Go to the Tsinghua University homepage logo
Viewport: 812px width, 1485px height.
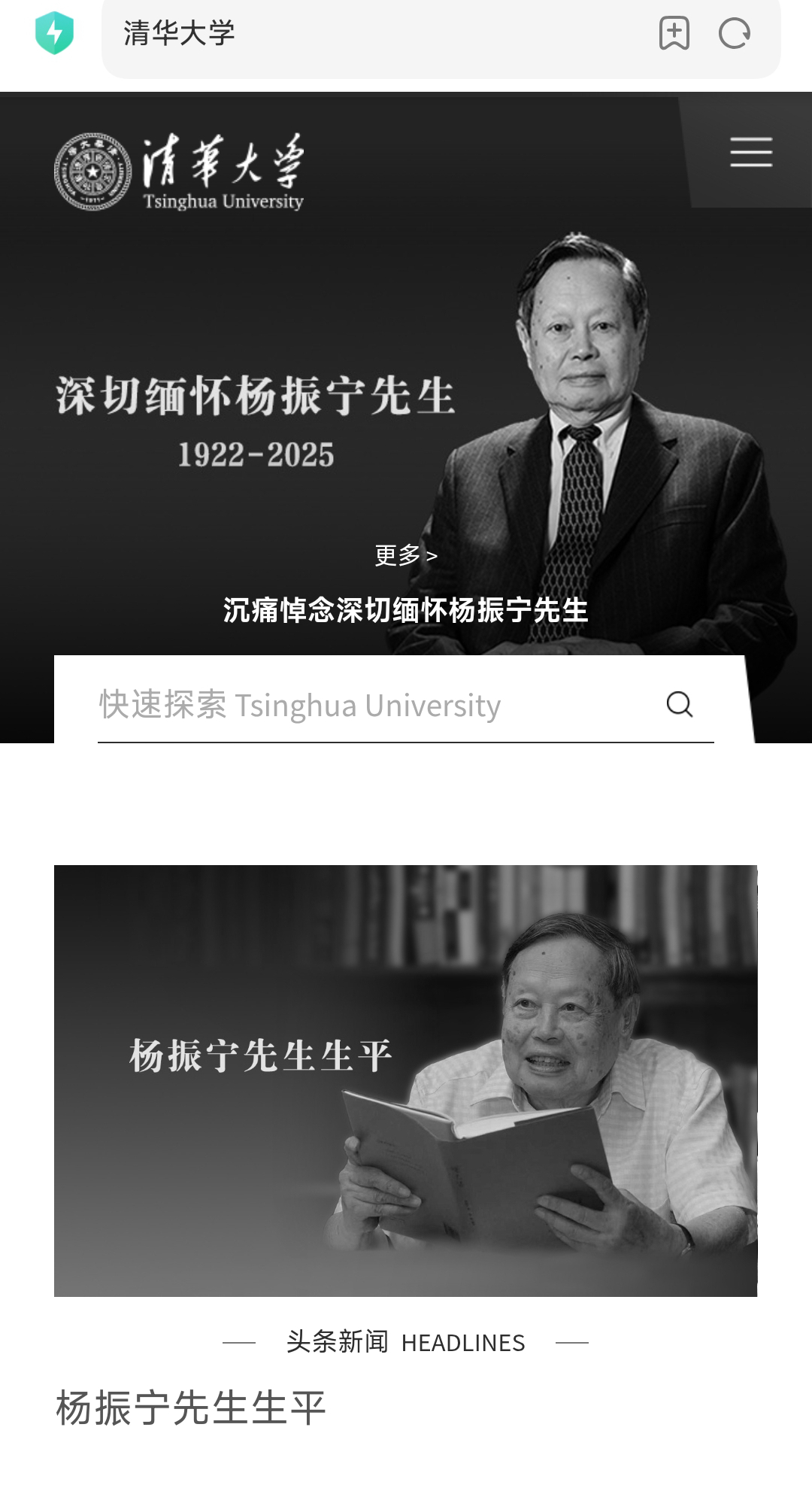point(179,172)
